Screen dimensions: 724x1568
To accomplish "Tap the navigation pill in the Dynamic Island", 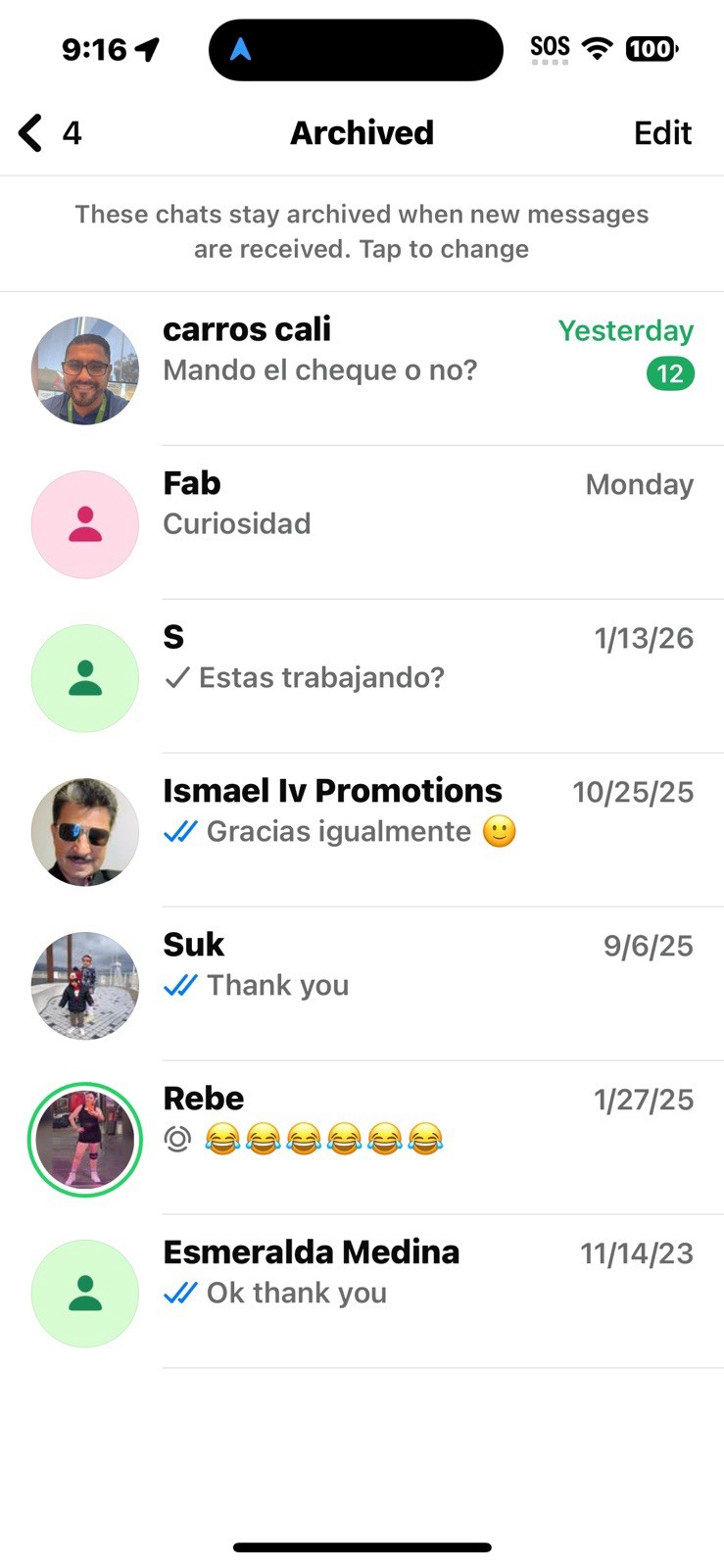I will click(x=355, y=49).
